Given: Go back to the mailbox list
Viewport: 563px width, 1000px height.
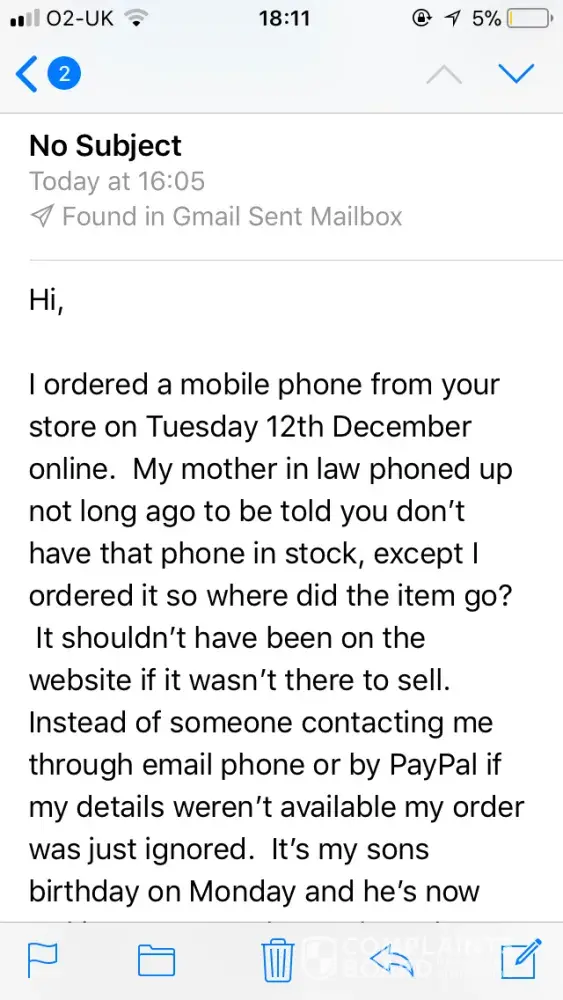Looking at the screenshot, I should click(46, 74).
